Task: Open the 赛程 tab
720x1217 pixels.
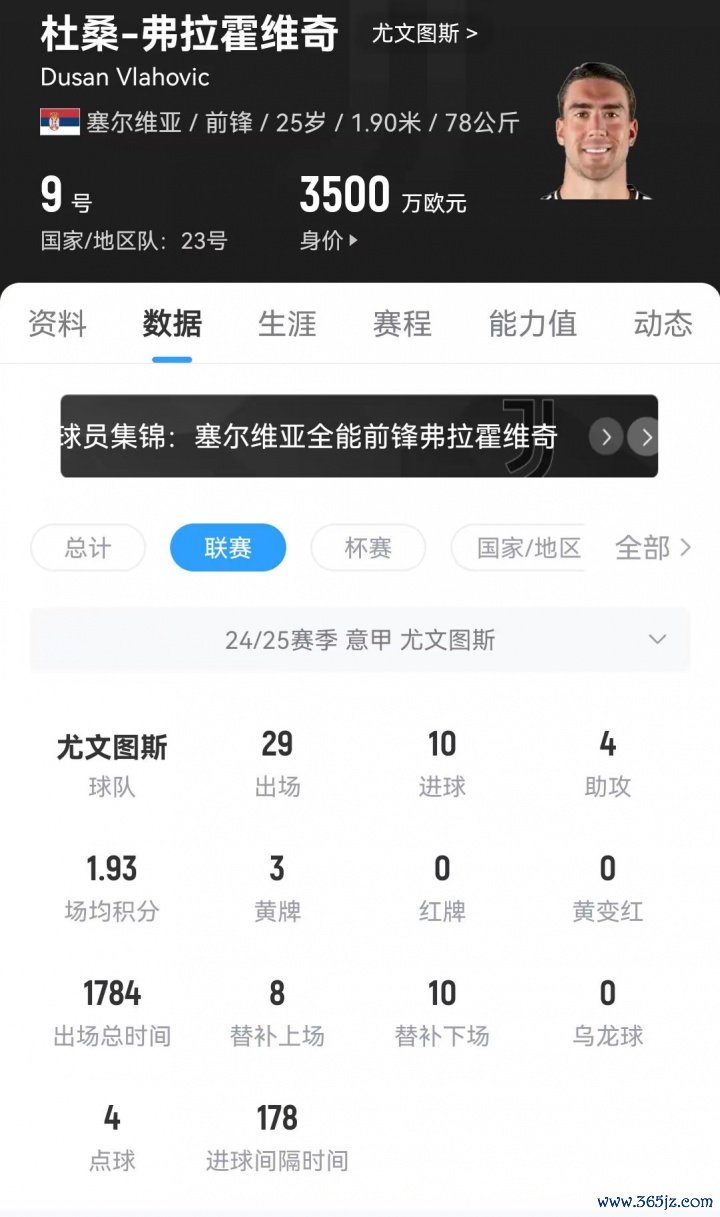Action: 402,323
